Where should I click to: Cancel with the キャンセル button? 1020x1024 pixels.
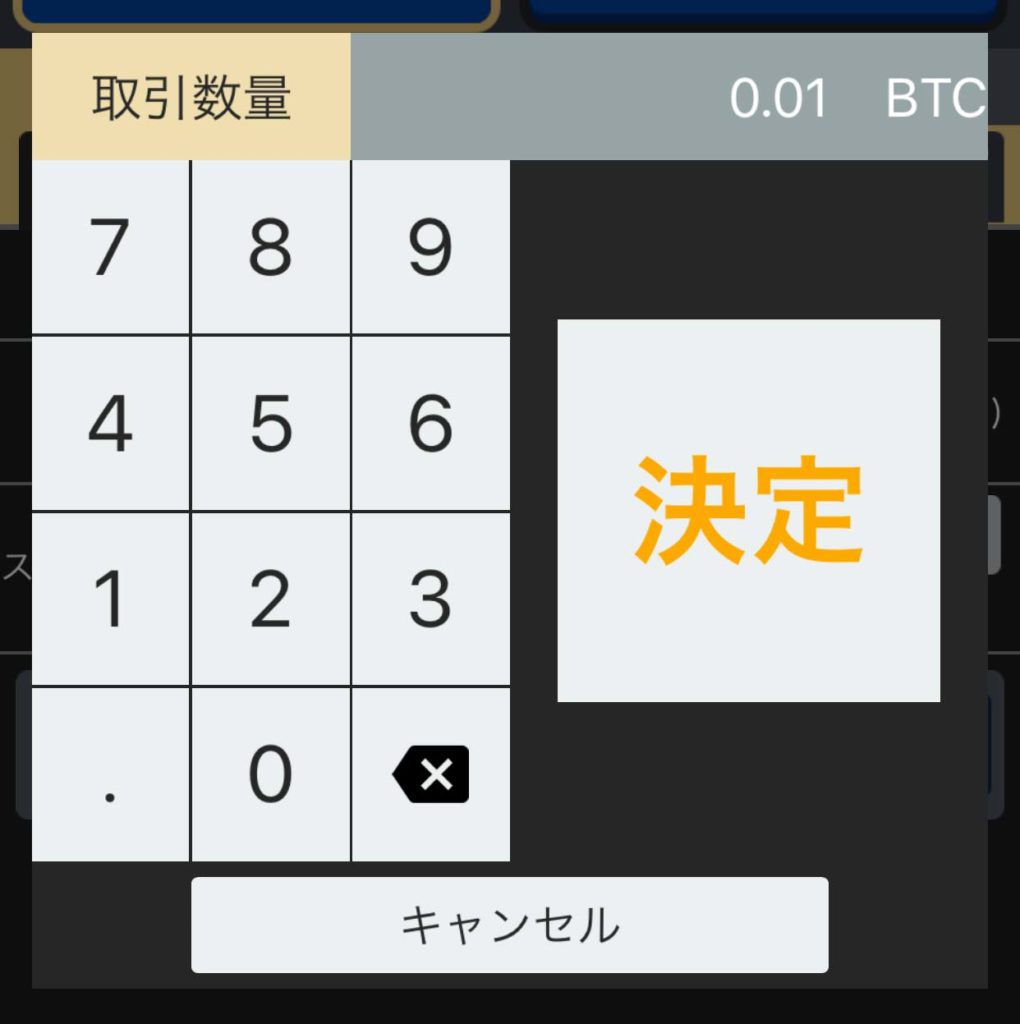pos(509,925)
